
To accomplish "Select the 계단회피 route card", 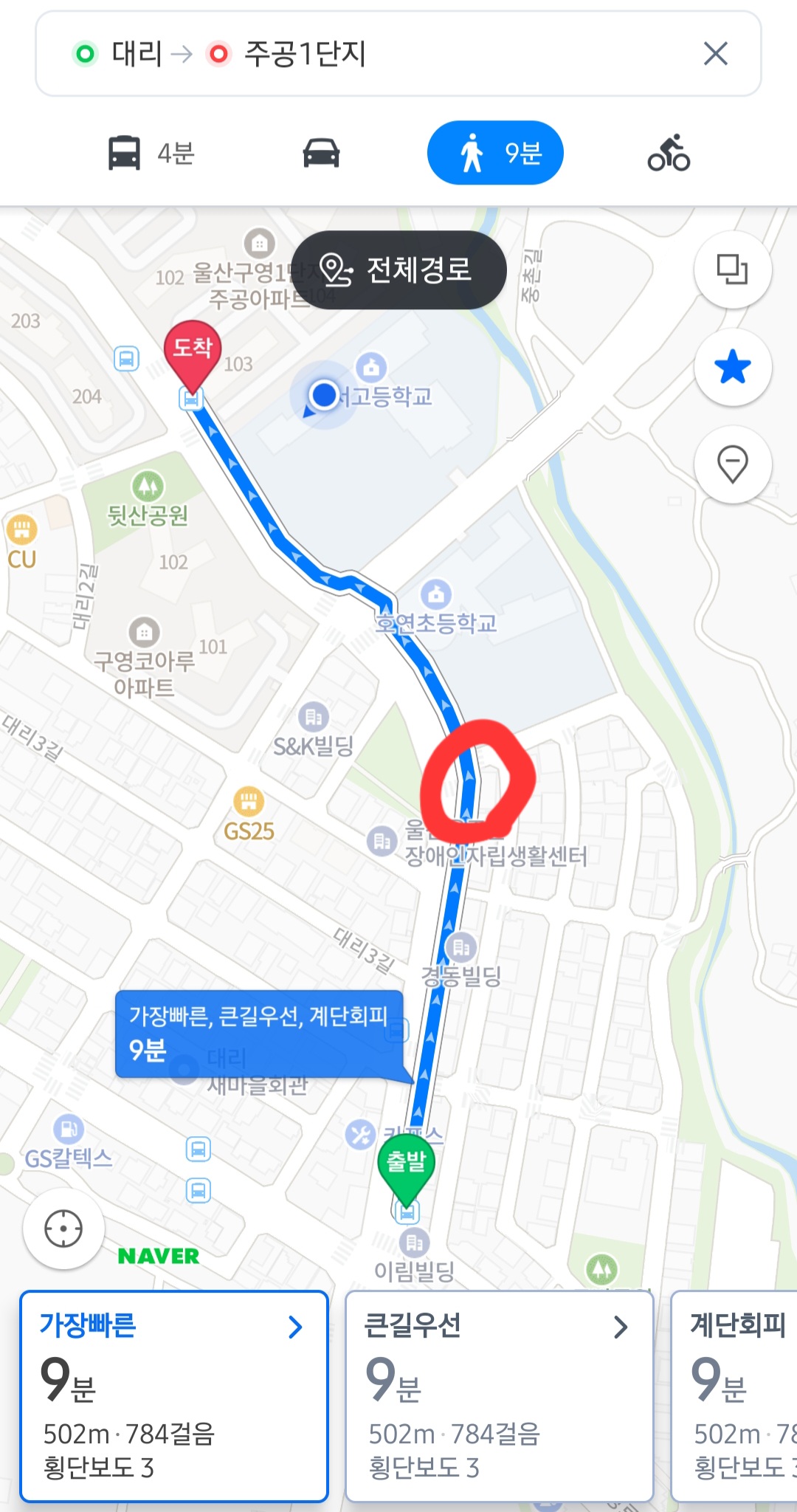I will pyautogui.click(x=734, y=1395).
